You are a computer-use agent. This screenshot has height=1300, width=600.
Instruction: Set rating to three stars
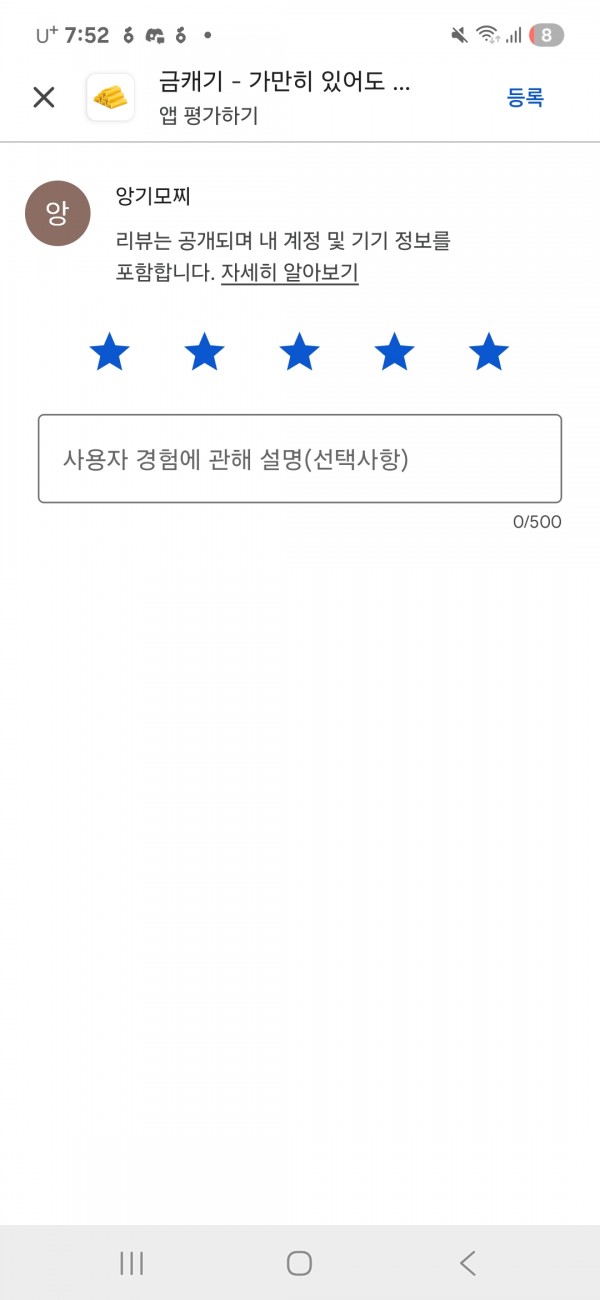tap(299, 352)
